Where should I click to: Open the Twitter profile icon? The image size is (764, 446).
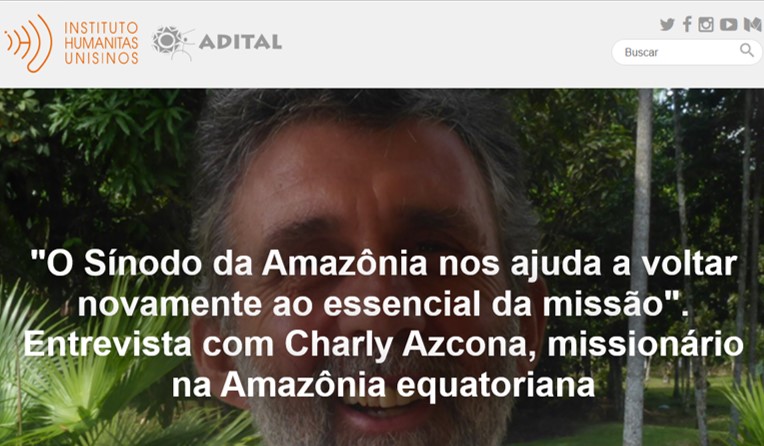(x=667, y=25)
